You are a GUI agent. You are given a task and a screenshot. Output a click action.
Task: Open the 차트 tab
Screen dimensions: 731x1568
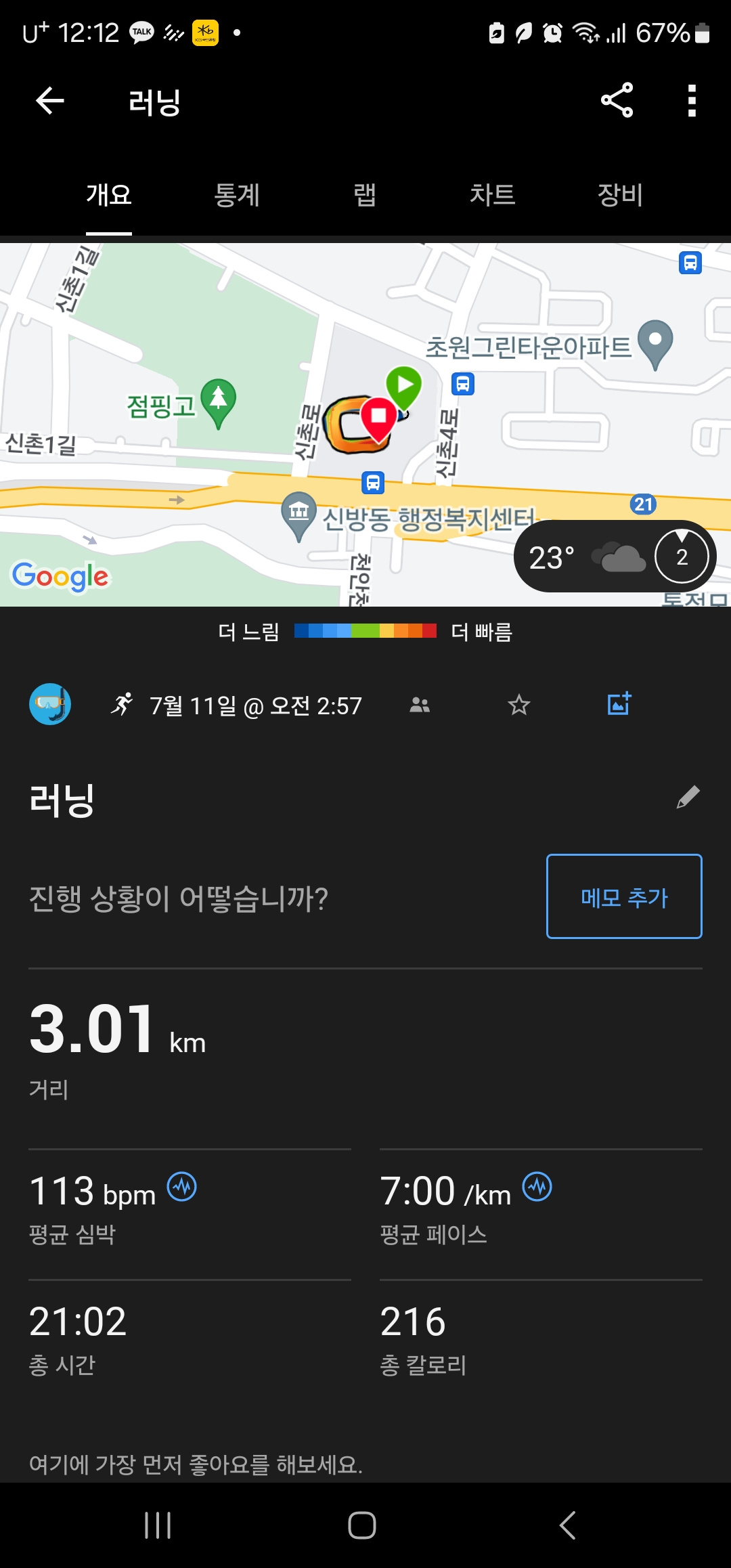(x=493, y=195)
